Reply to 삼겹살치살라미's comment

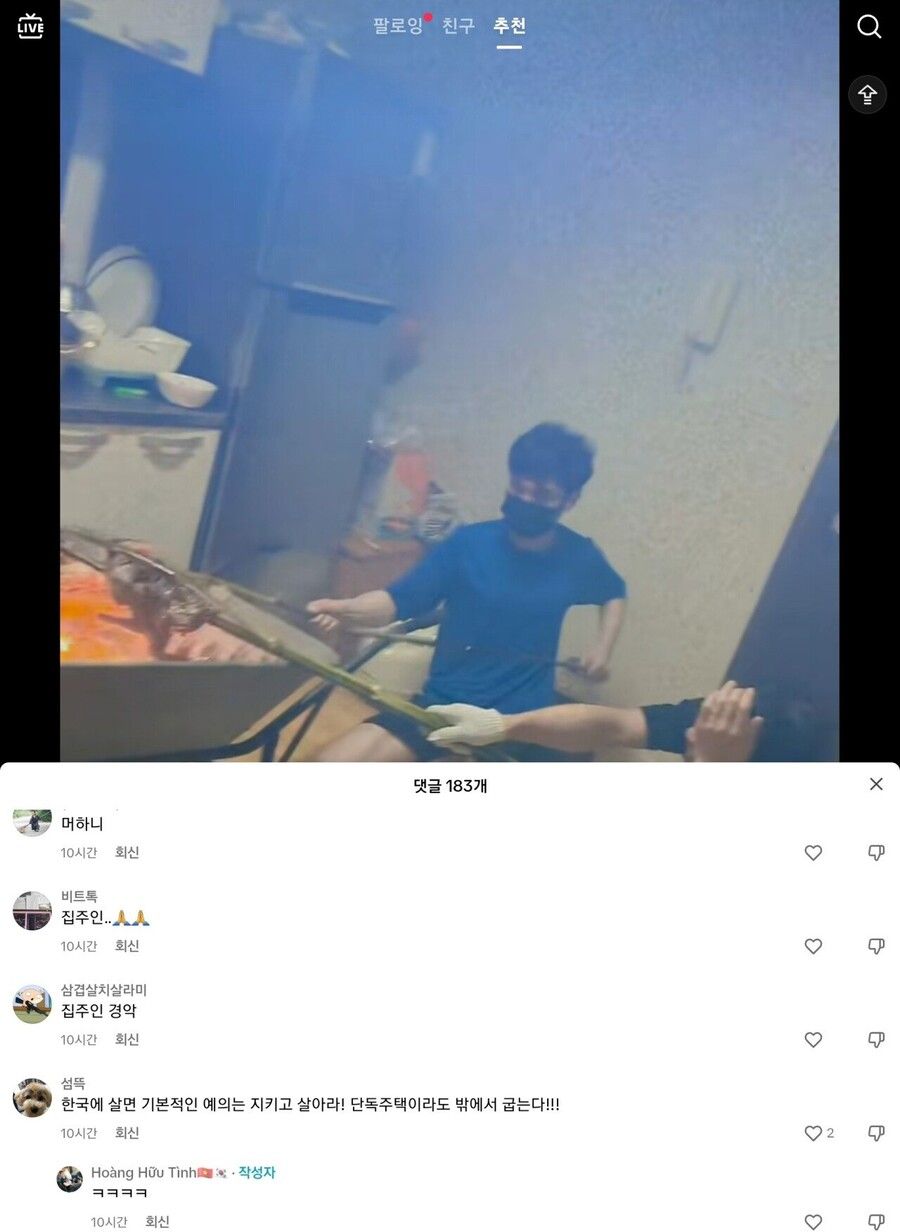[127, 1039]
